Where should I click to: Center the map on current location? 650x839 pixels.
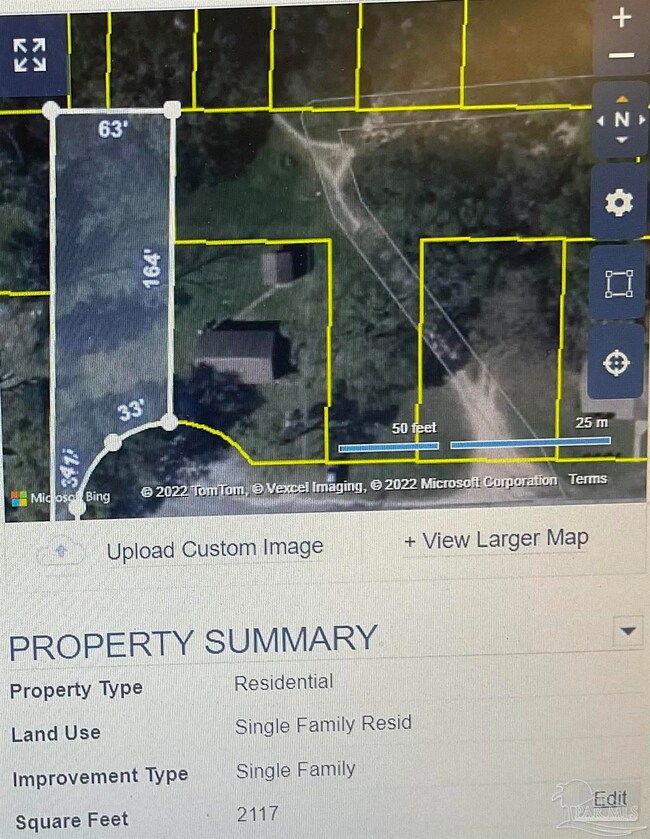(617, 362)
